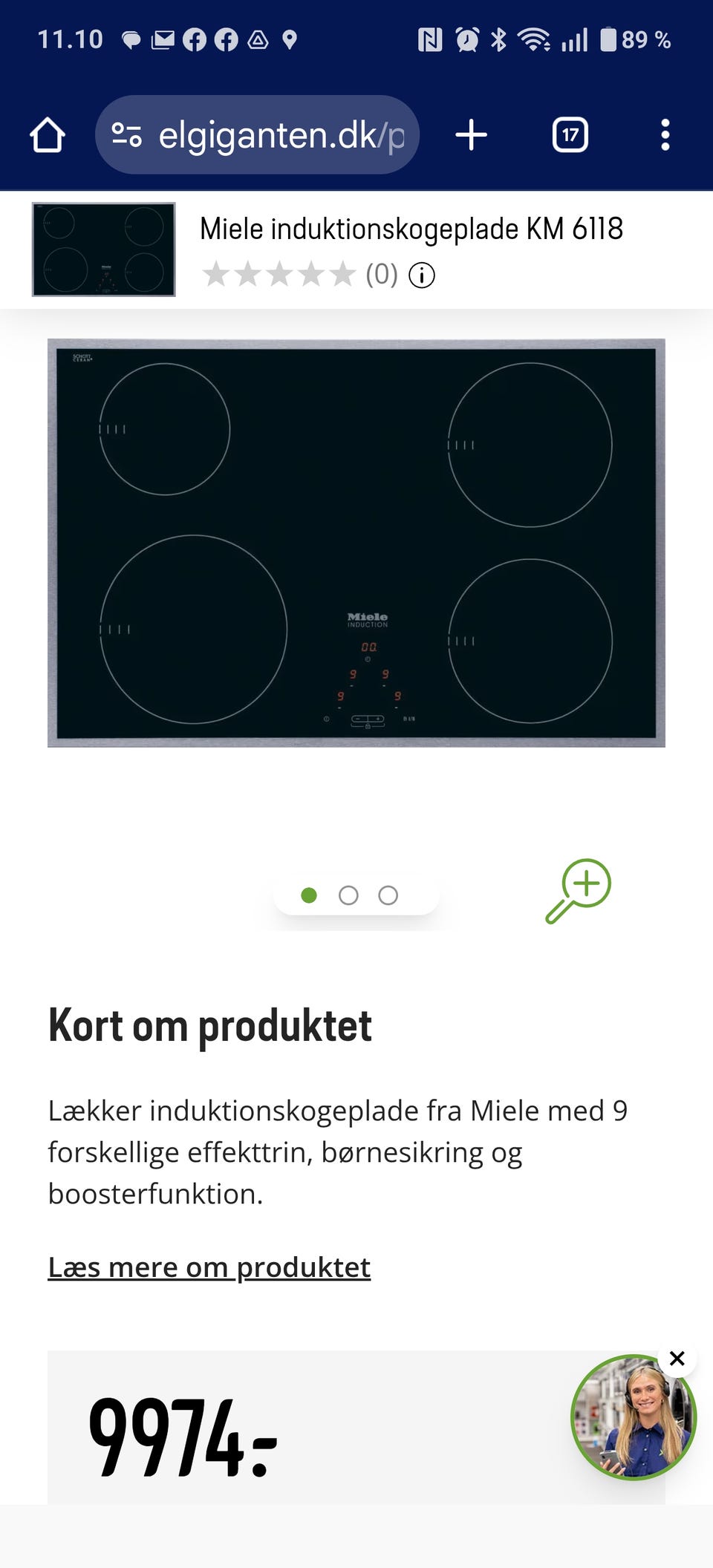Tap the product title Miele induktionskogeplade KM 6118
Screen dimensions: 713x1568
pyautogui.click(x=411, y=229)
